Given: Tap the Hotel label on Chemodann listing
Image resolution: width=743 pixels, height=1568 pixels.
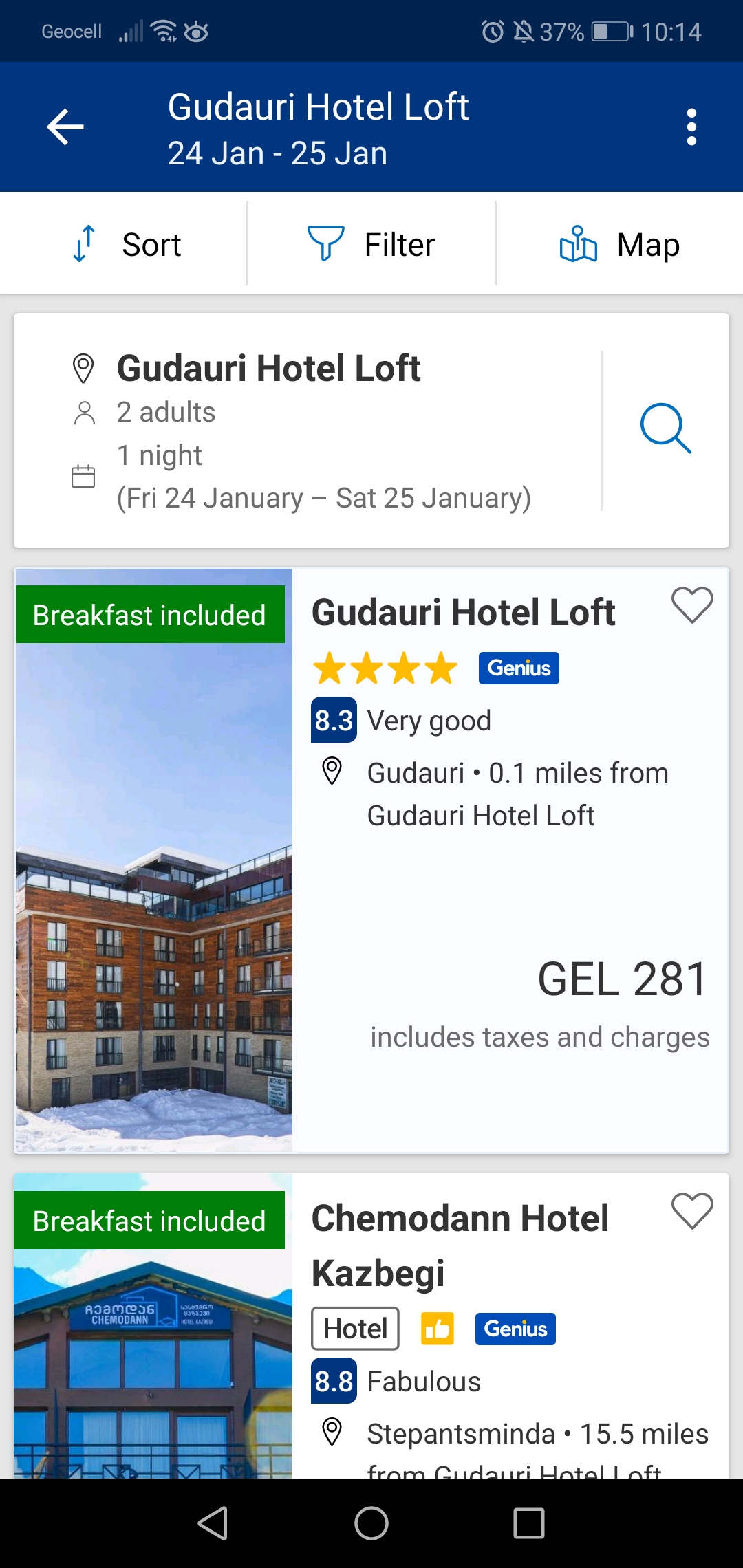Looking at the screenshot, I should 354,1328.
